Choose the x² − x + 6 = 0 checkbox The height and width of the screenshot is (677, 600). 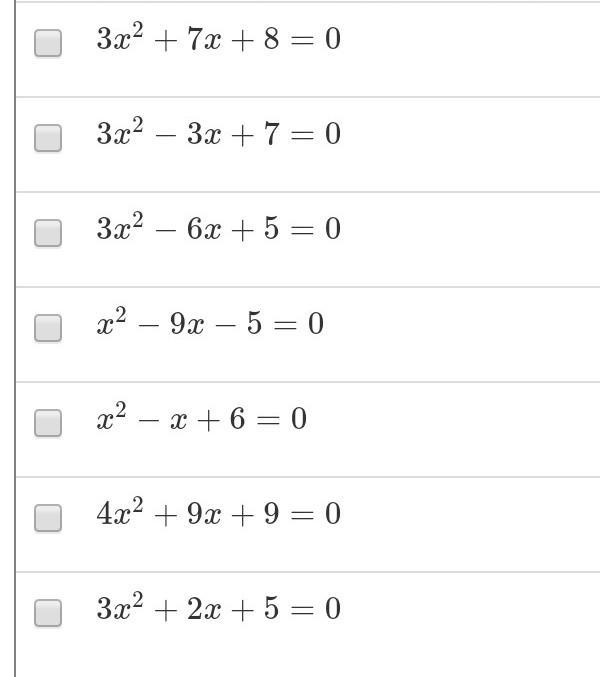click(x=48, y=423)
